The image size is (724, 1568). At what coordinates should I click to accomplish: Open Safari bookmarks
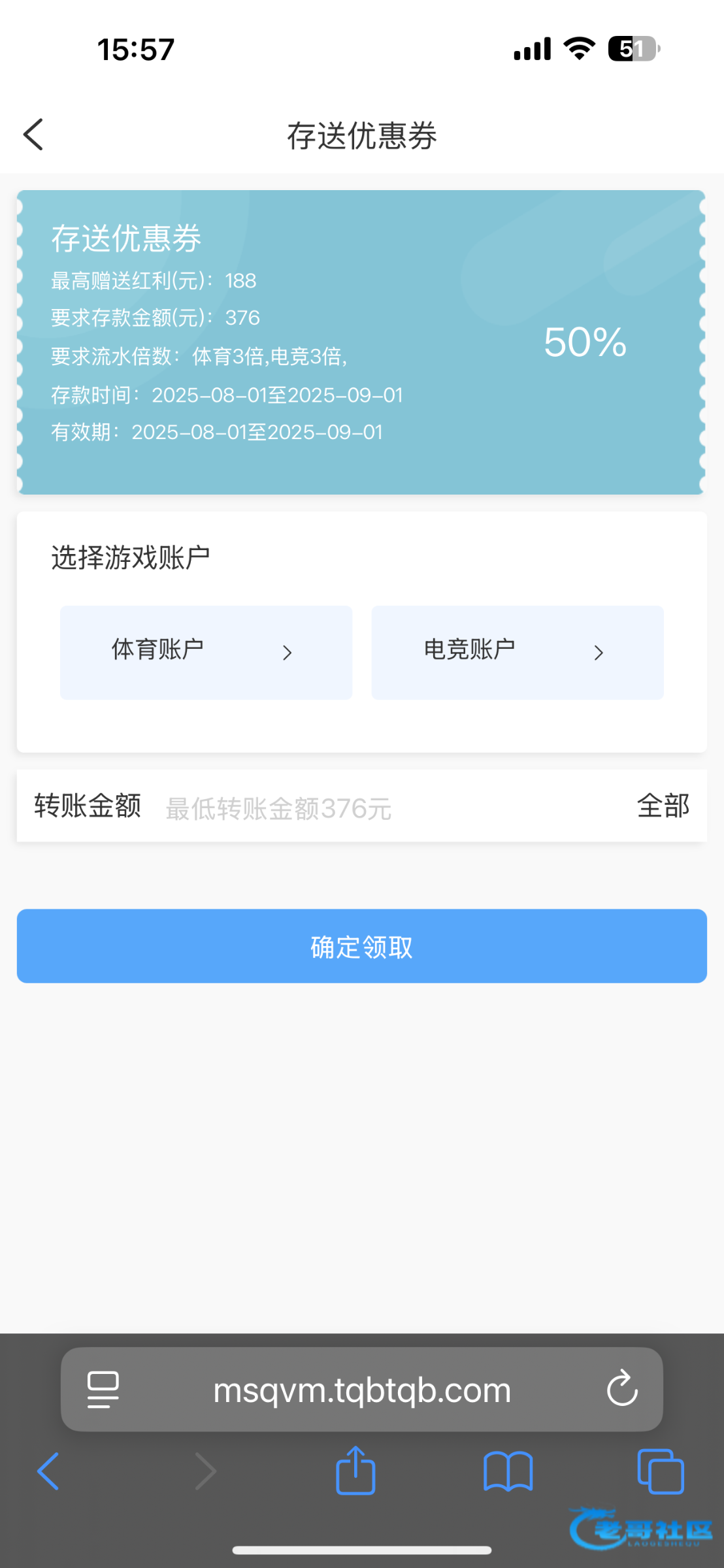(508, 1471)
